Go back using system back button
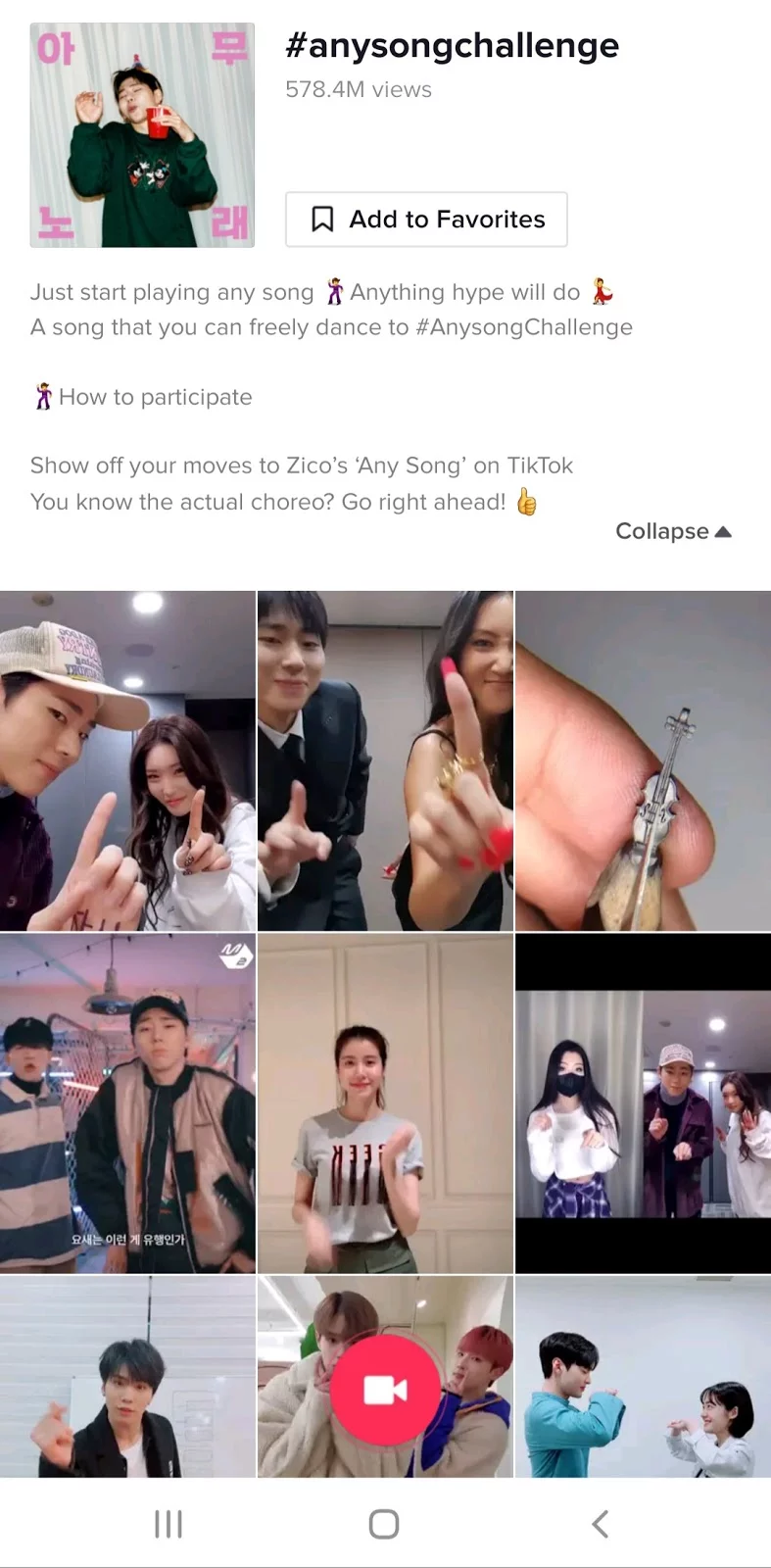Screen dimensions: 771x1568 point(601,1524)
